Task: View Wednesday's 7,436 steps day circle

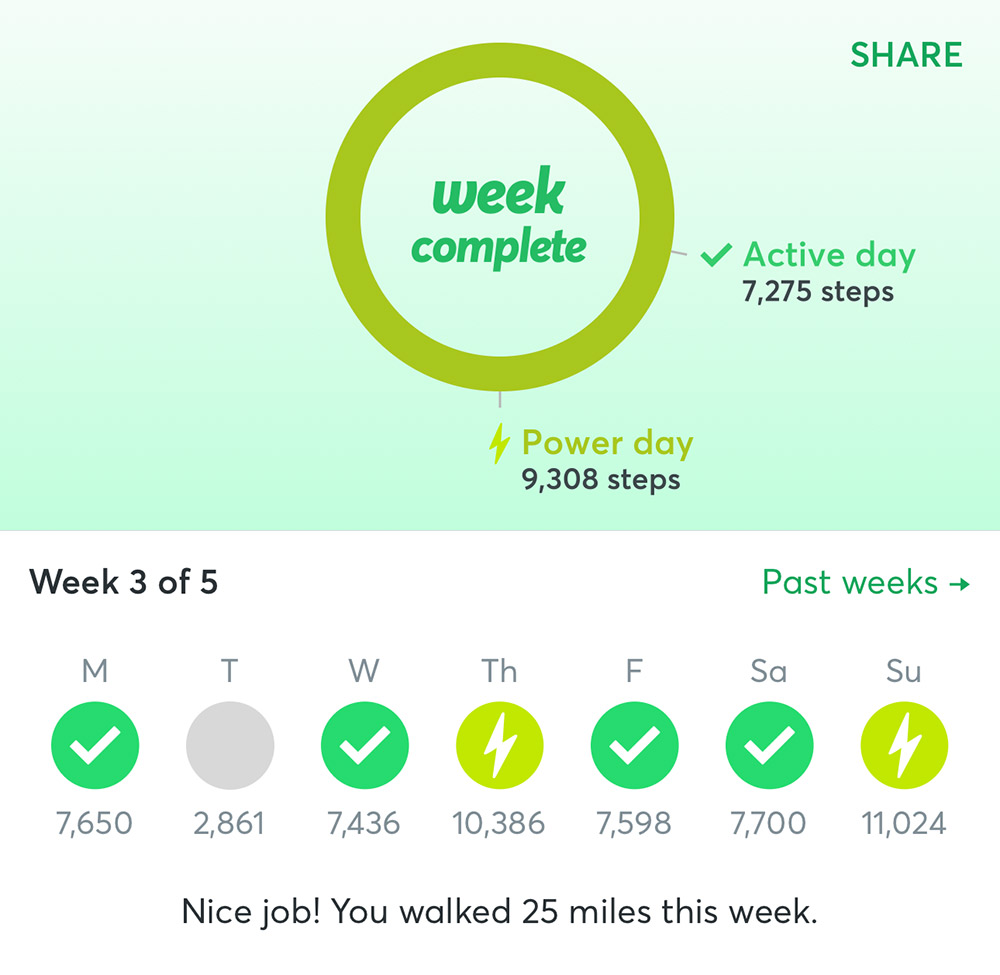Action: pos(364,745)
